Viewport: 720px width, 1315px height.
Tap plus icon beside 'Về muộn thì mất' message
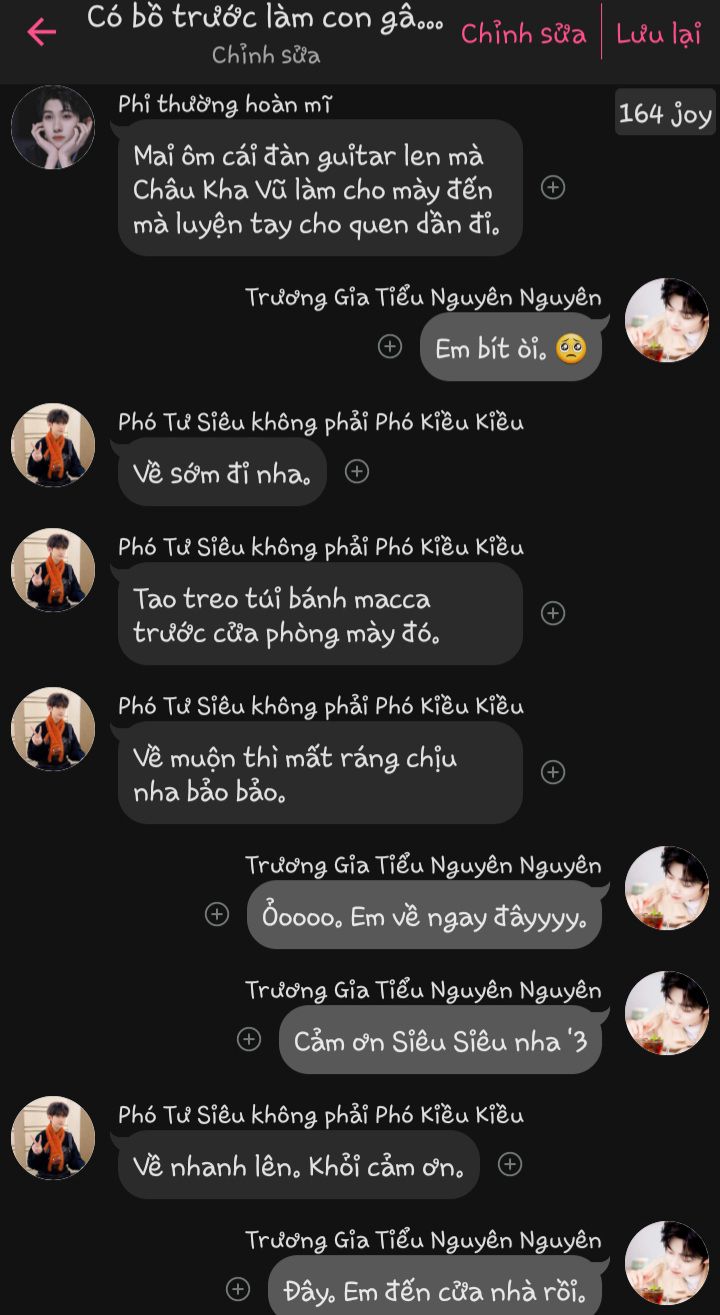pyautogui.click(x=553, y=772)
